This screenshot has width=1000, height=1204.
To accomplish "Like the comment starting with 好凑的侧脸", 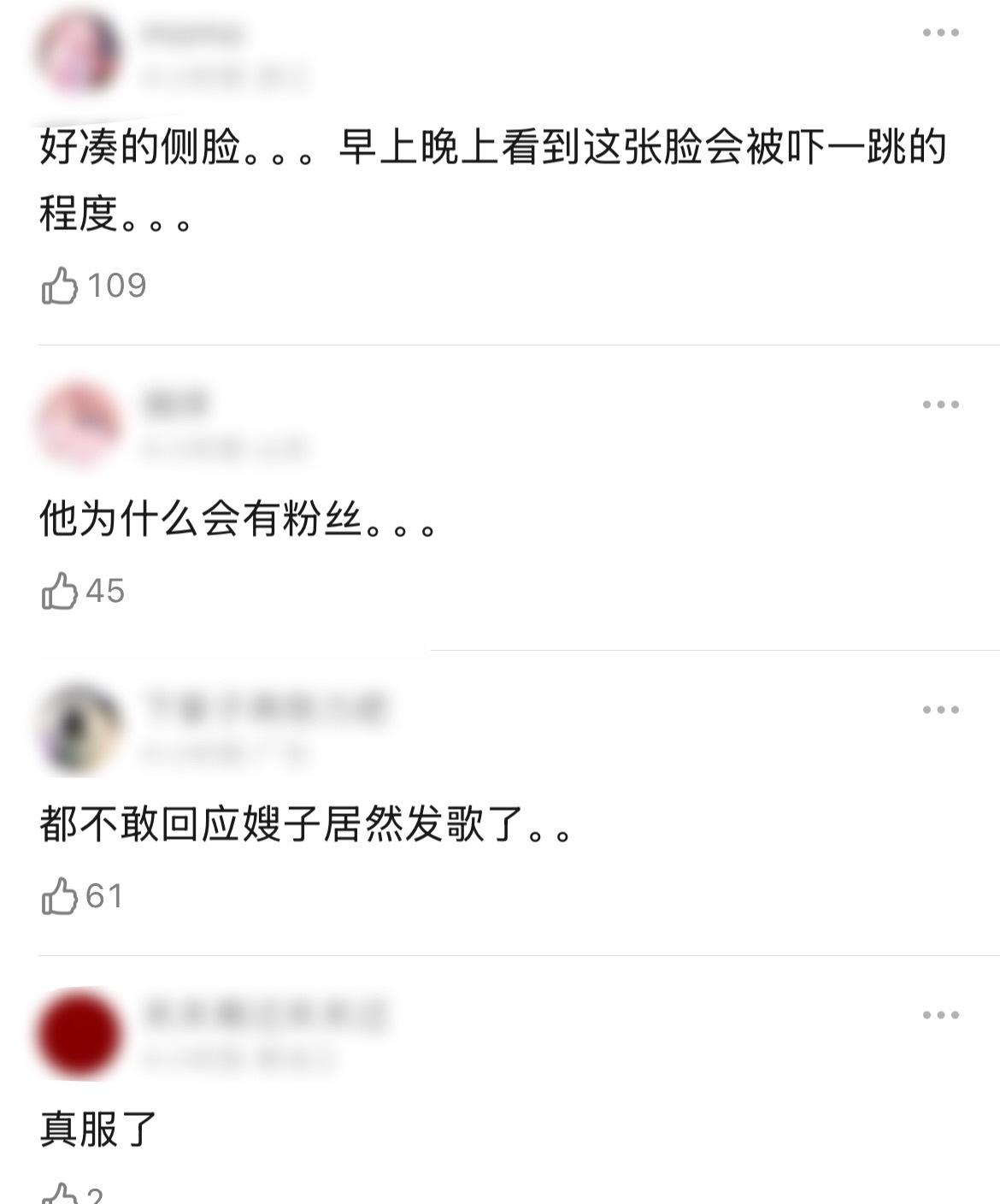I will coord(60,286).
